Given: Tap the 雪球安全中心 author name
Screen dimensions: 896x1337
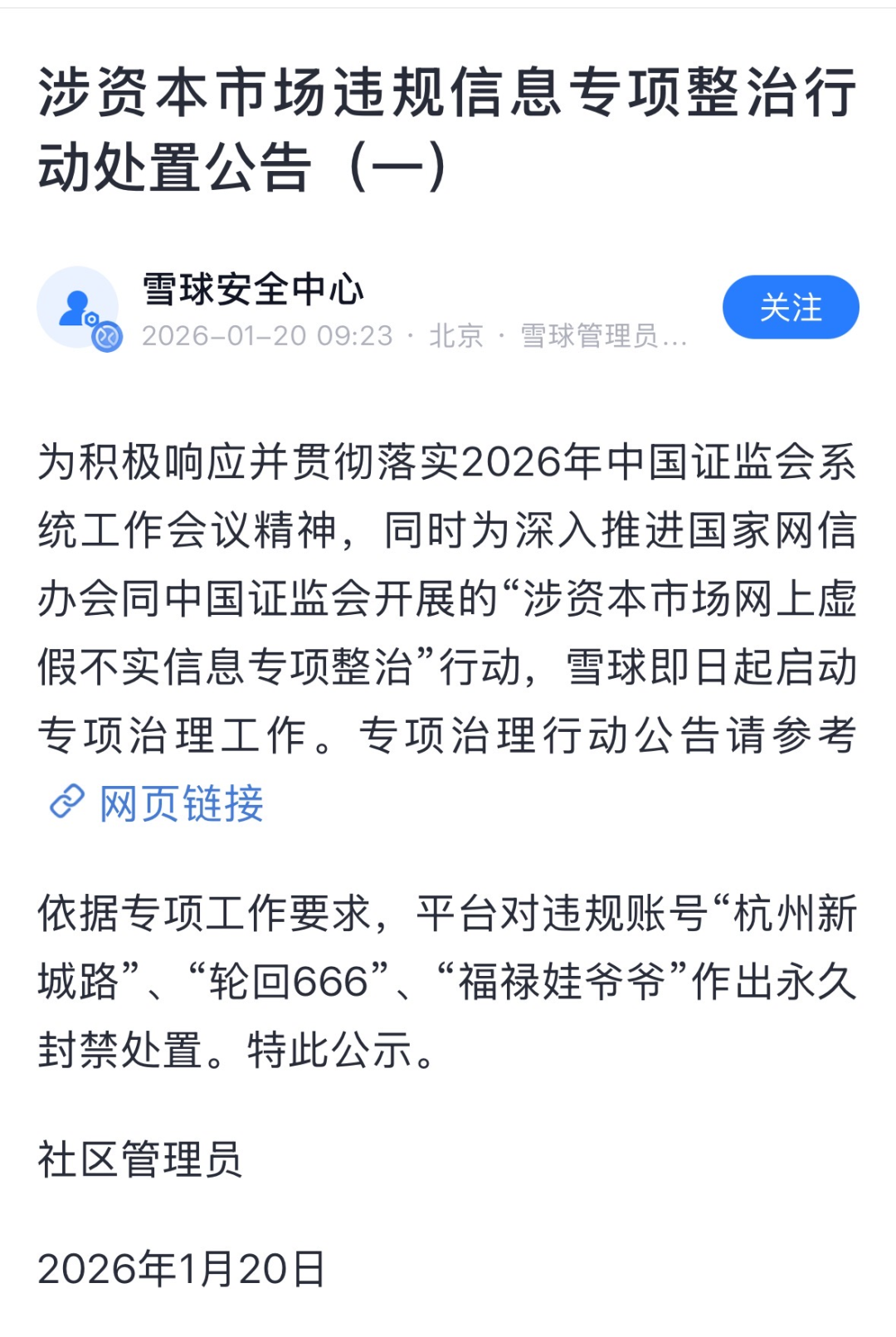Looking at the screenshot, I should click(253, 289).
